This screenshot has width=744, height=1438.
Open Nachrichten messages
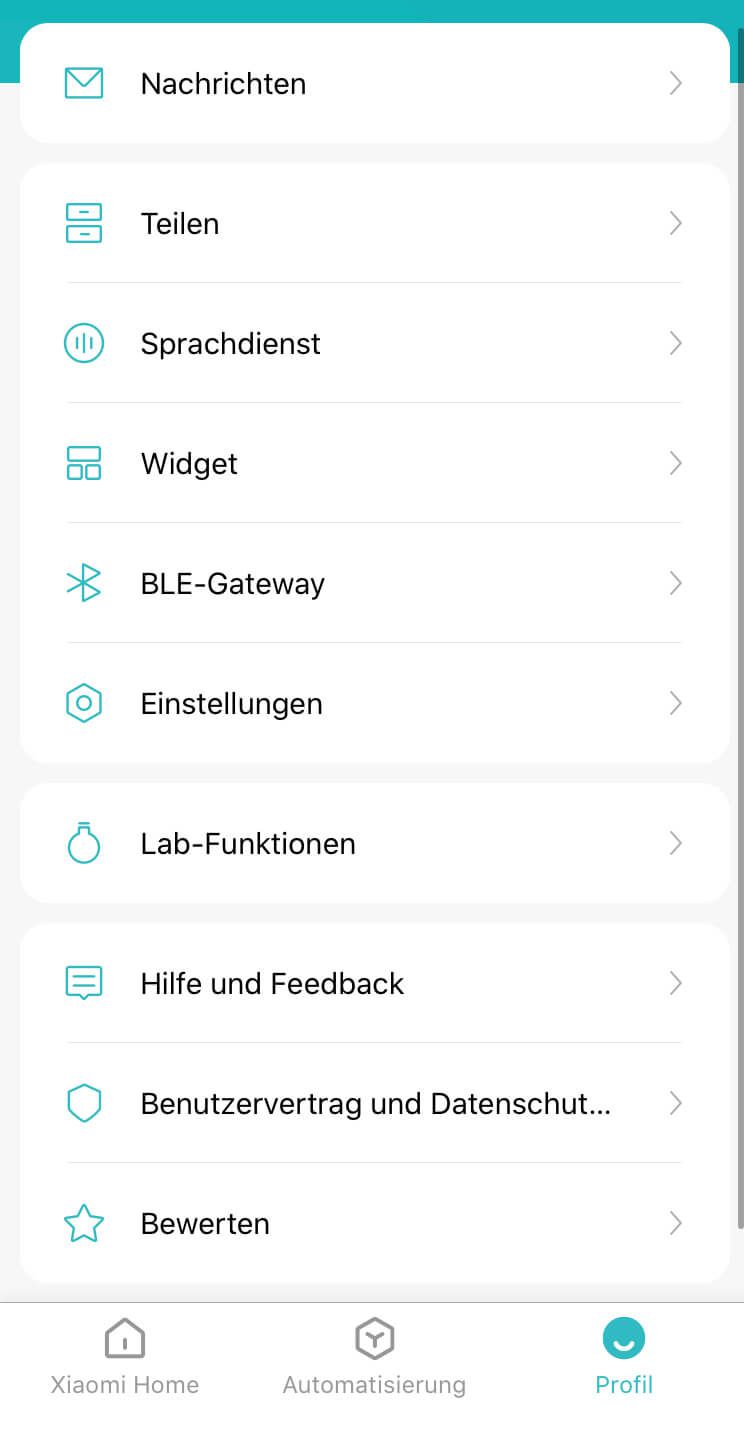(x=374, y=83)
